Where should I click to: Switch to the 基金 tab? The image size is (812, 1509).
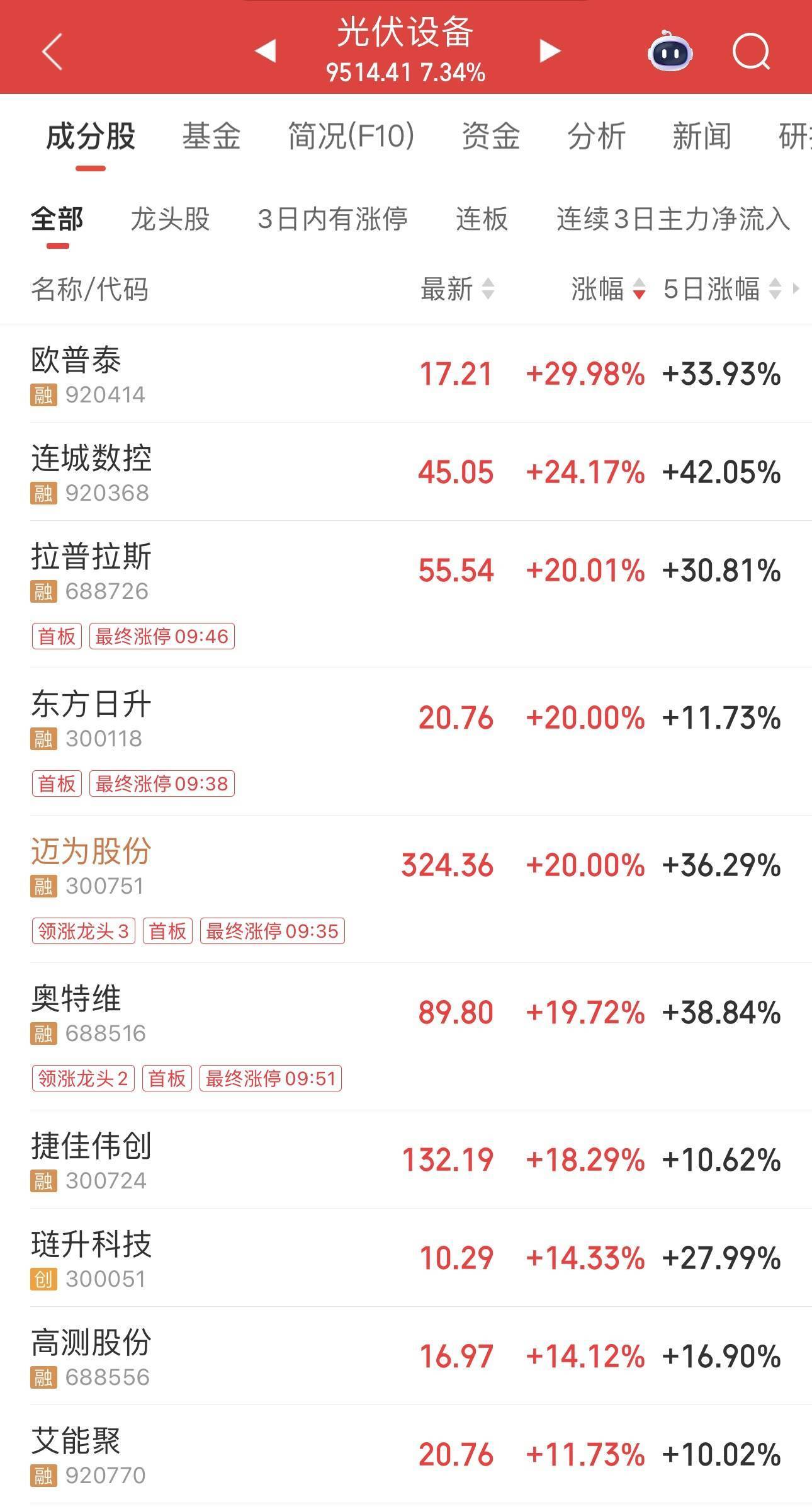tap(212, 137)
